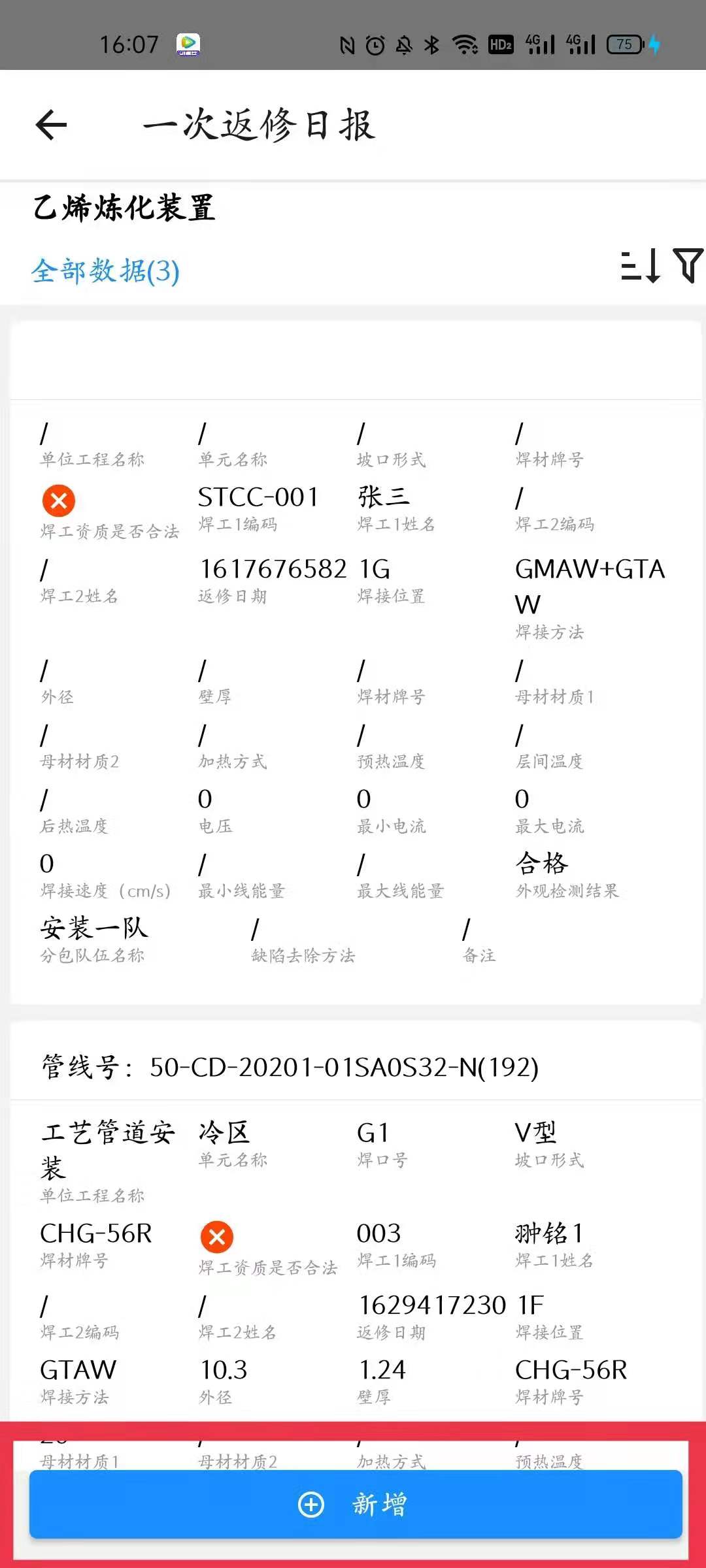The image size is (706, 1568).
Task: Open the filter funnel icon
Action: [x=688, y=265]
